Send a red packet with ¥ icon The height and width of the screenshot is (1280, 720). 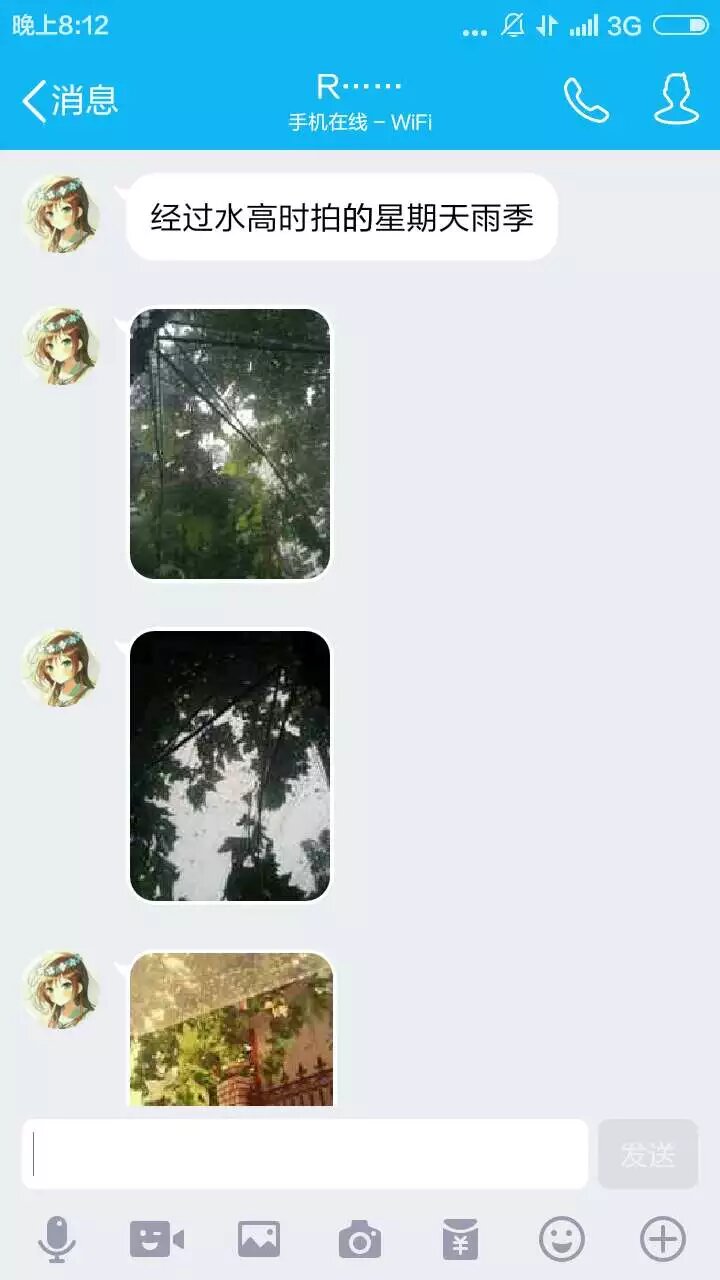[460, 1240]
